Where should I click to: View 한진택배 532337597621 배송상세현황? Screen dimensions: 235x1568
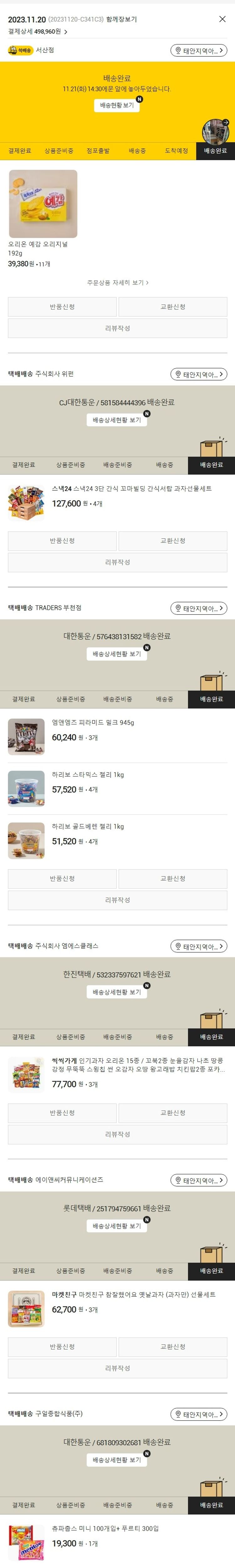pyautogui.click(x=117, y=992)
